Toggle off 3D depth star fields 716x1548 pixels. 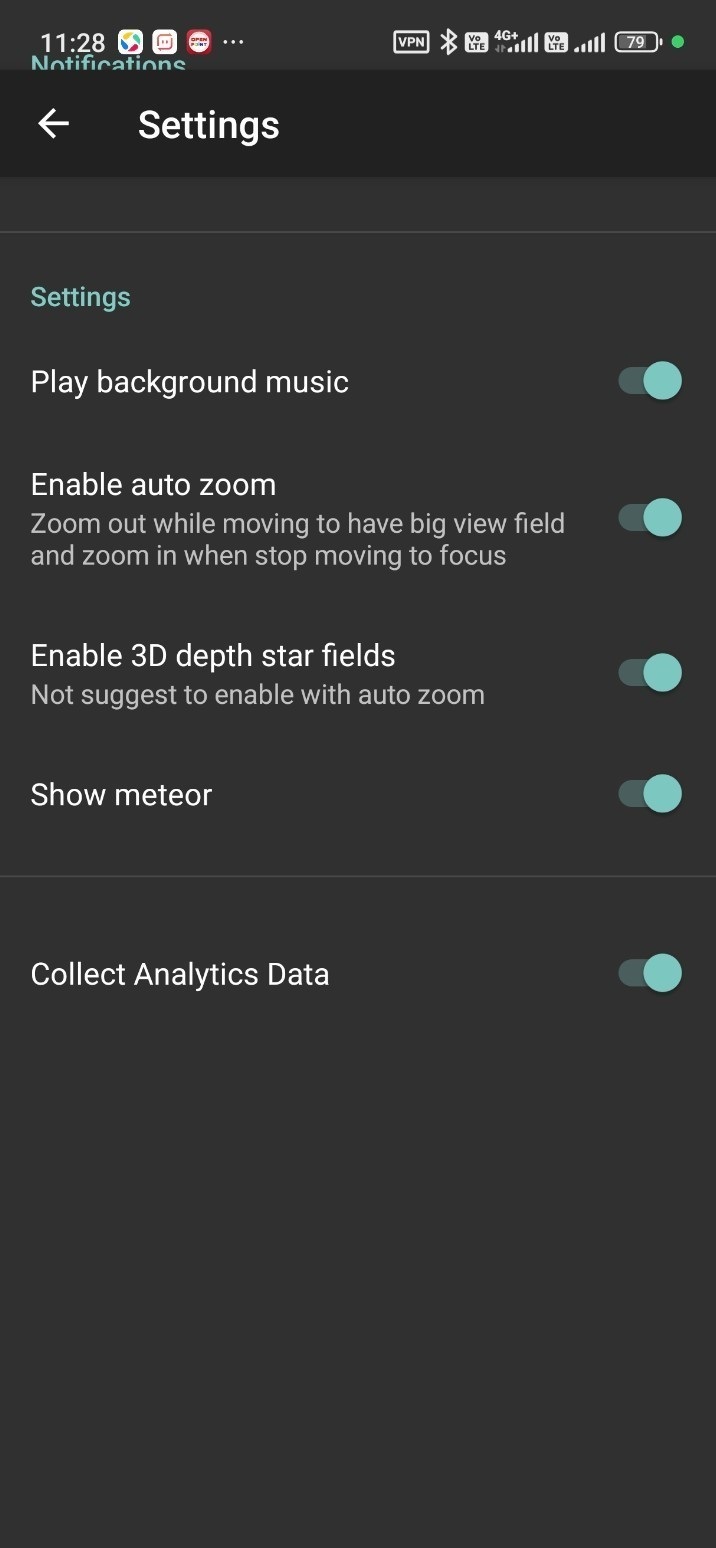click(x=649, y=673)
